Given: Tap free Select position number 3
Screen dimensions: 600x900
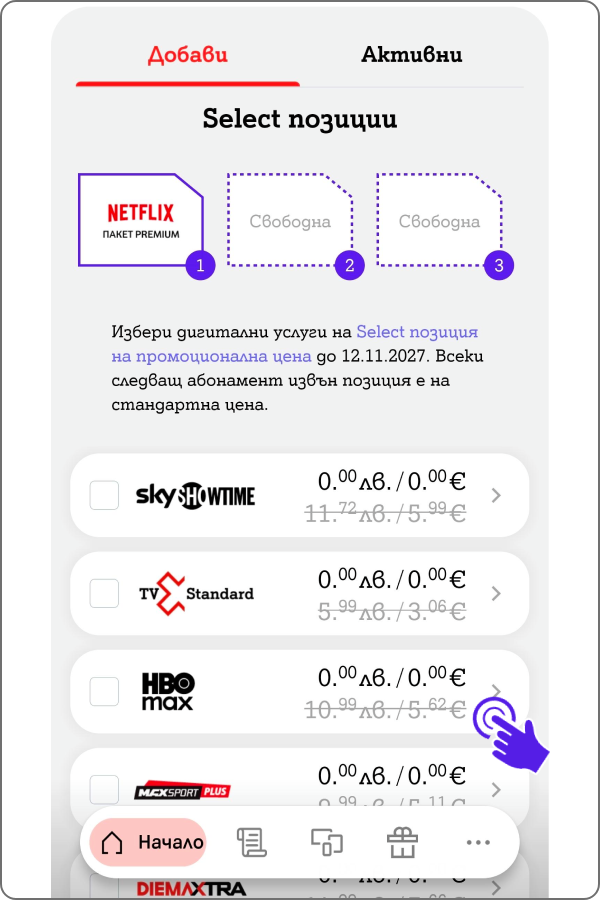Looking at the screenshot, I should coord(438,220).
